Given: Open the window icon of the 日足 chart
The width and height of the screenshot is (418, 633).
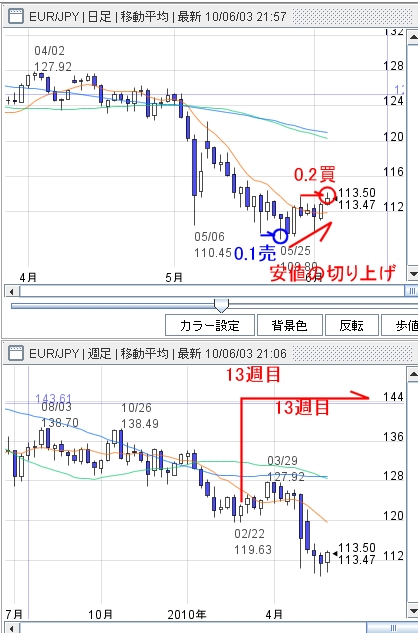Looking at the screenshot, I should click(x=16, y=17).
